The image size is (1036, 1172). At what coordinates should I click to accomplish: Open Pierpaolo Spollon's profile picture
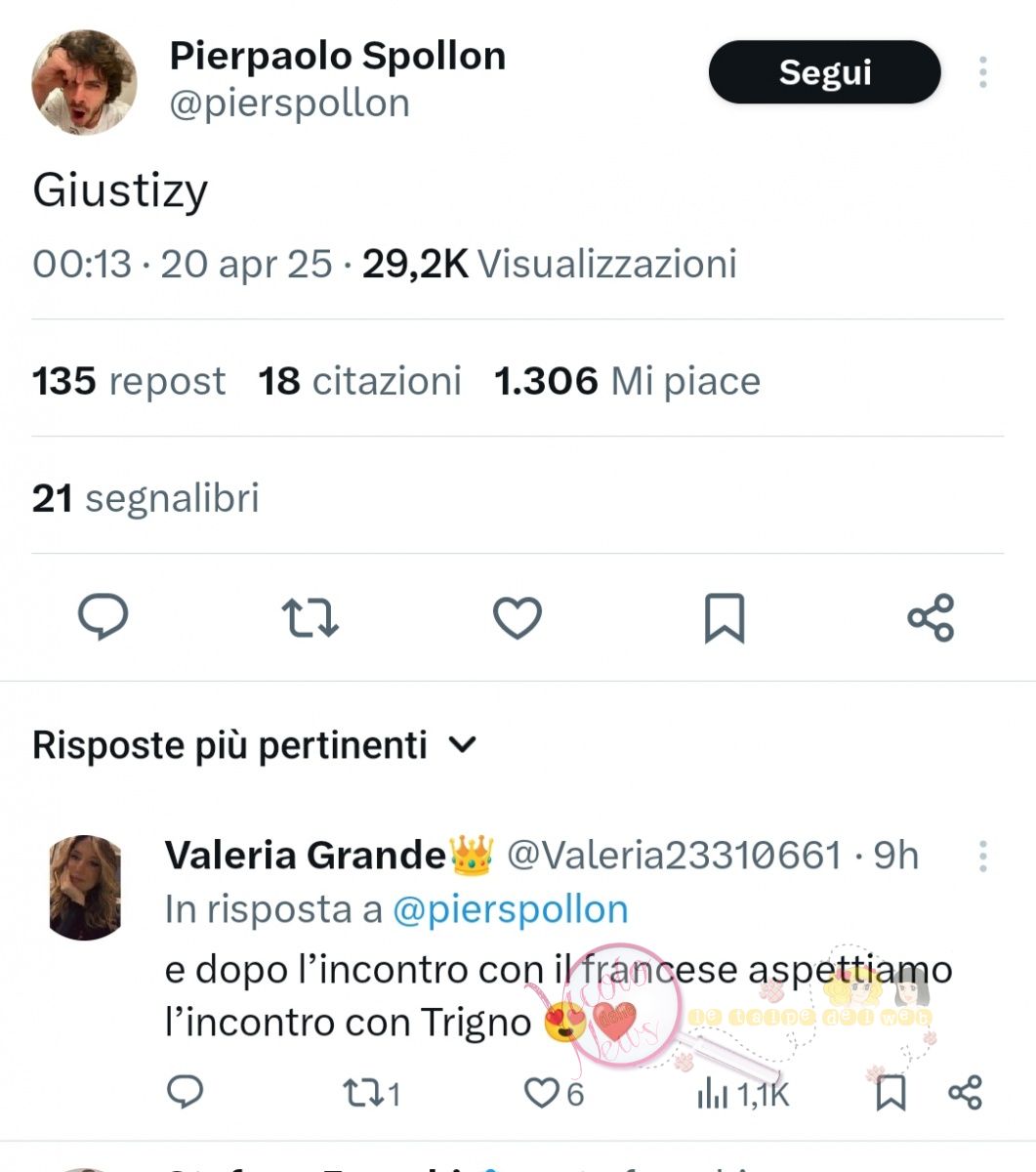[84, 82]
